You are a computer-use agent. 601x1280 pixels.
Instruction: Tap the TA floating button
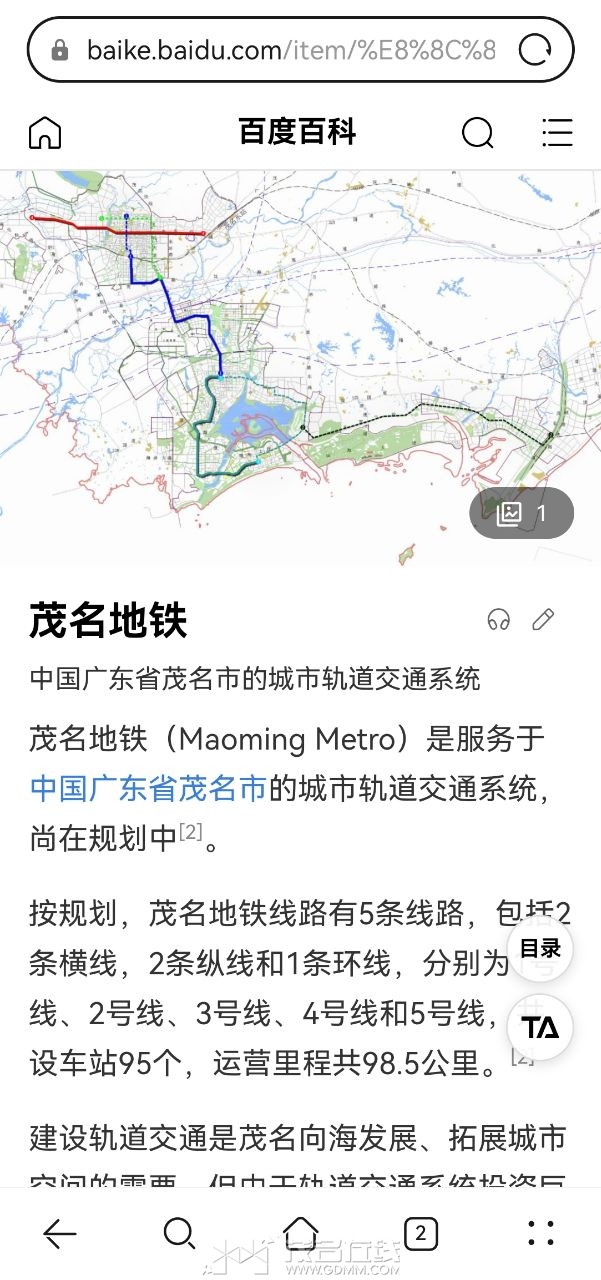click(540, 1027)
